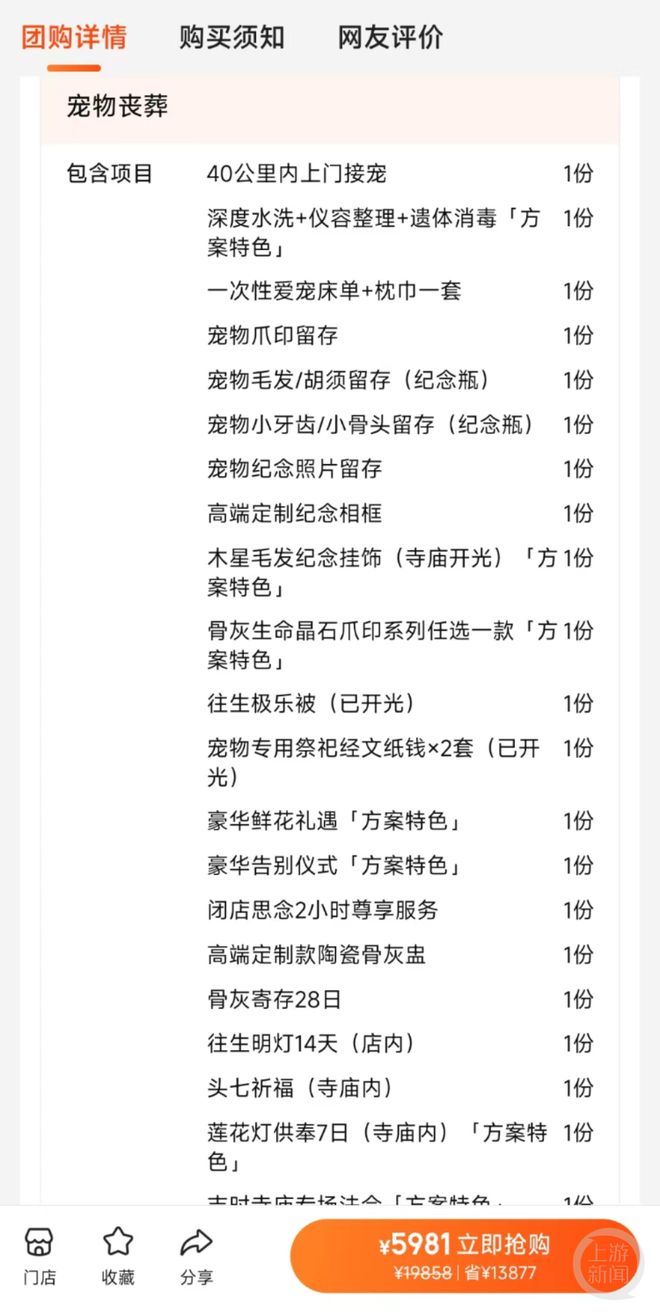
Task: Select the 团购详情 tab
Action: click(74, 38)
